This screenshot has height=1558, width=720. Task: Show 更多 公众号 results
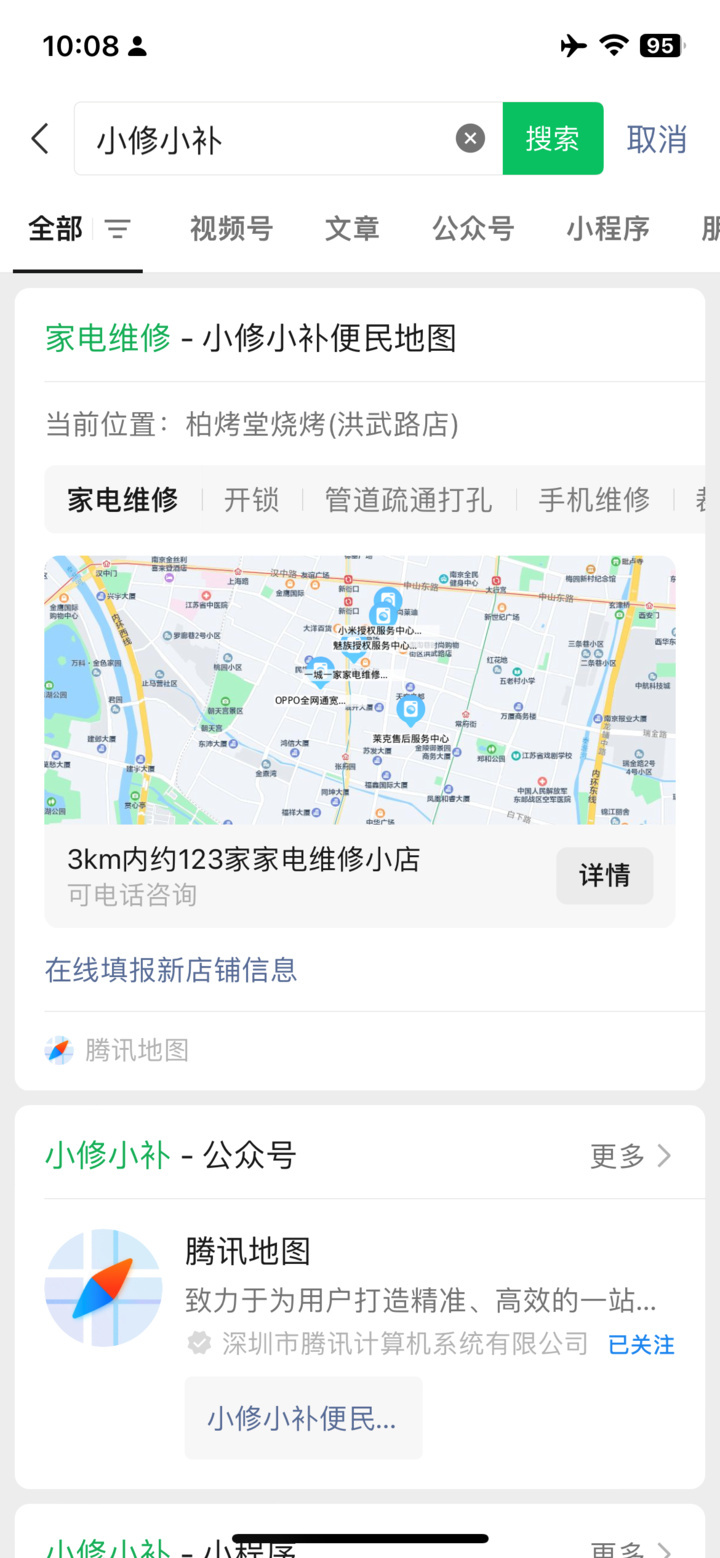[x=630, y=1156]
